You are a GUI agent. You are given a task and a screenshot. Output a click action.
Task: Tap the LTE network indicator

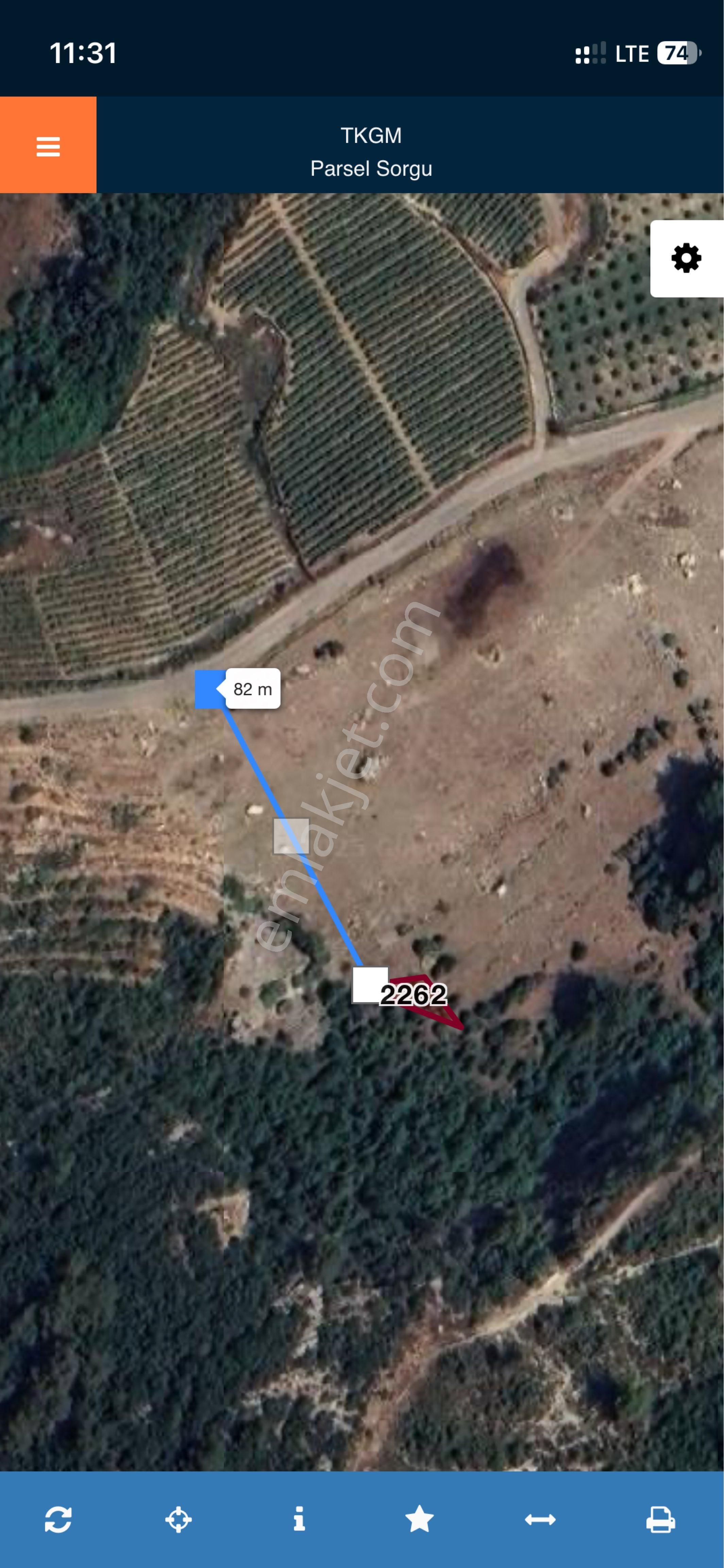tap(631, 53)
